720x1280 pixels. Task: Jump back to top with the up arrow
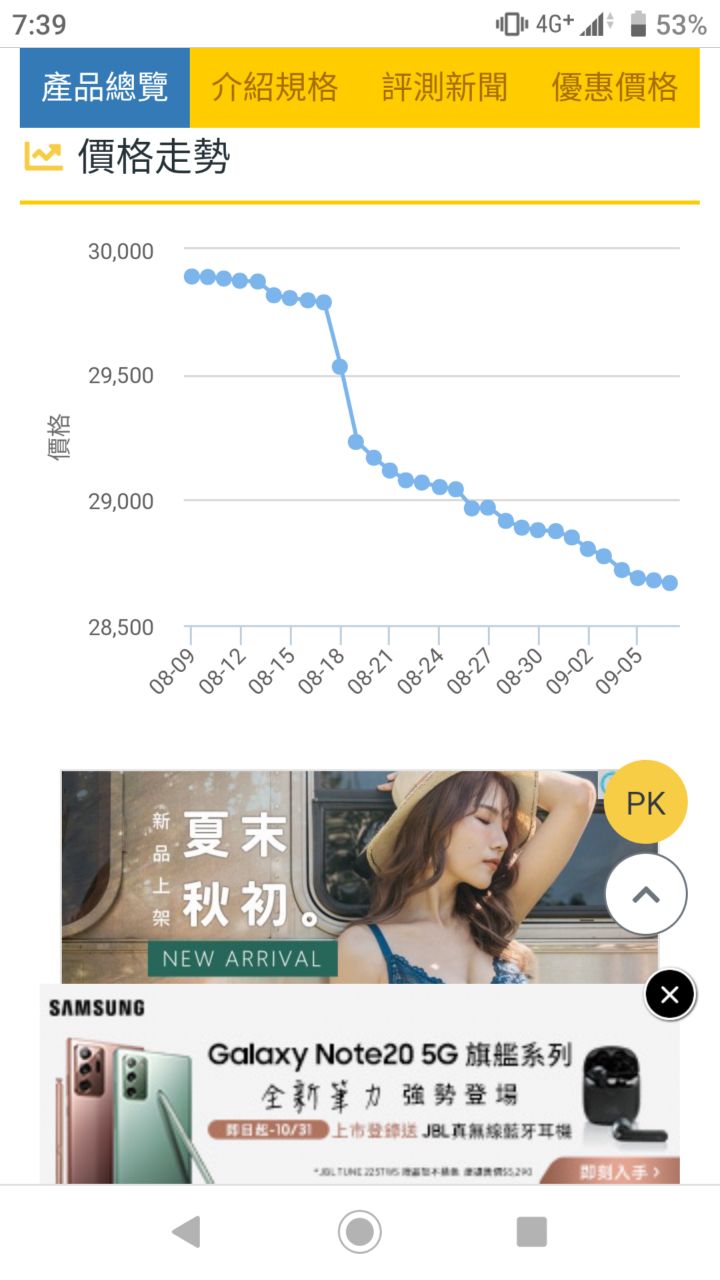(x=645, y=894)
